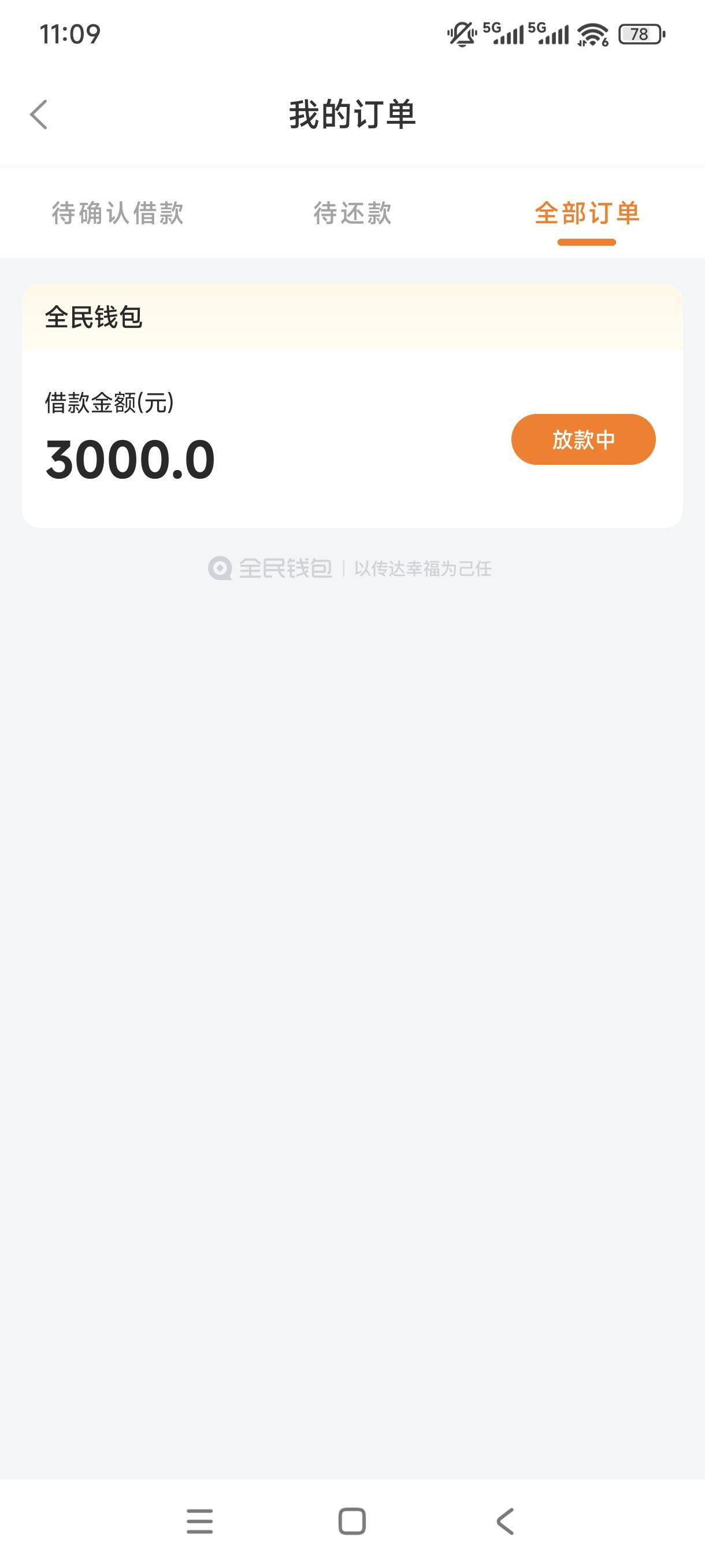Open recent apps from system navigation bar
This screenshot has height=1568, width=705.
click(199, 1521)
